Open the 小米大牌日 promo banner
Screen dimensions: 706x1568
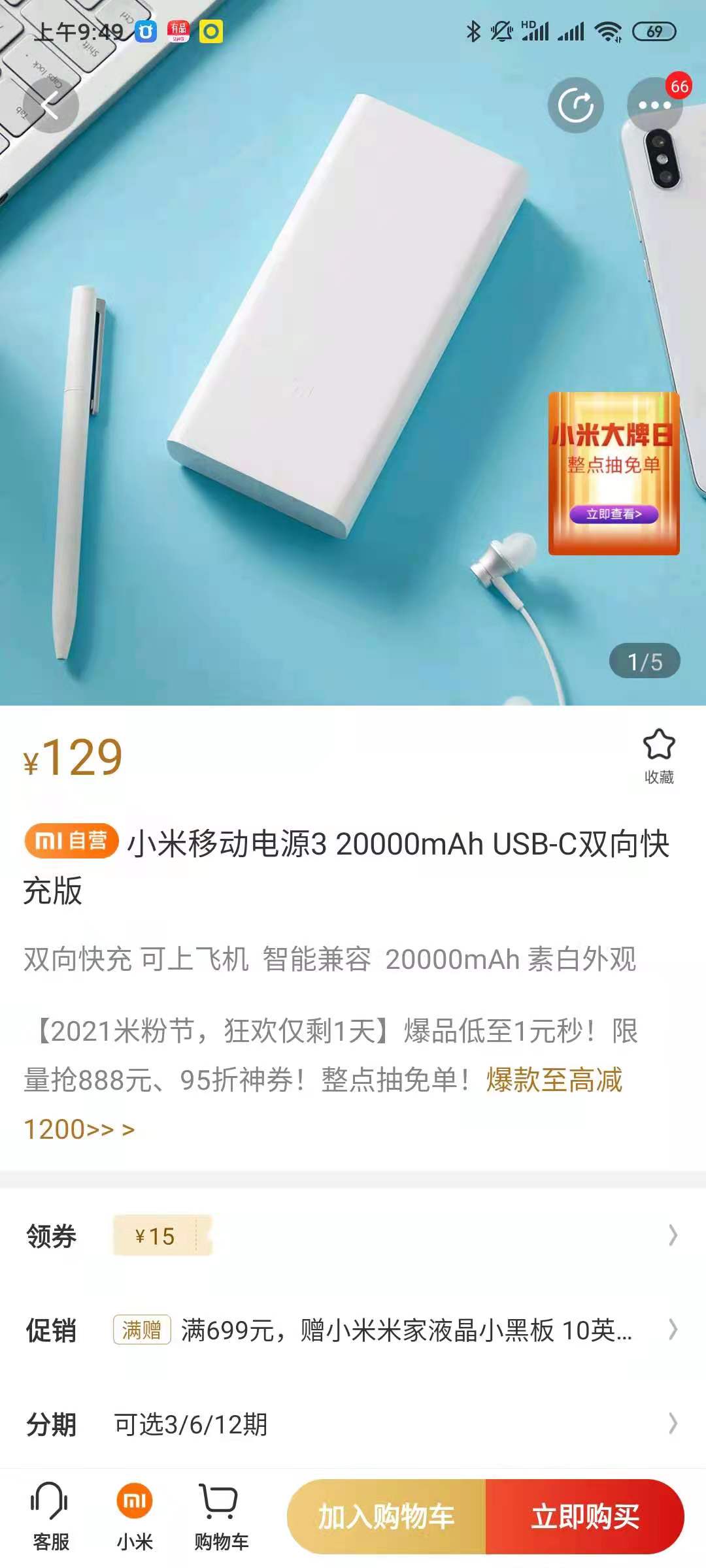click(613, 474)
